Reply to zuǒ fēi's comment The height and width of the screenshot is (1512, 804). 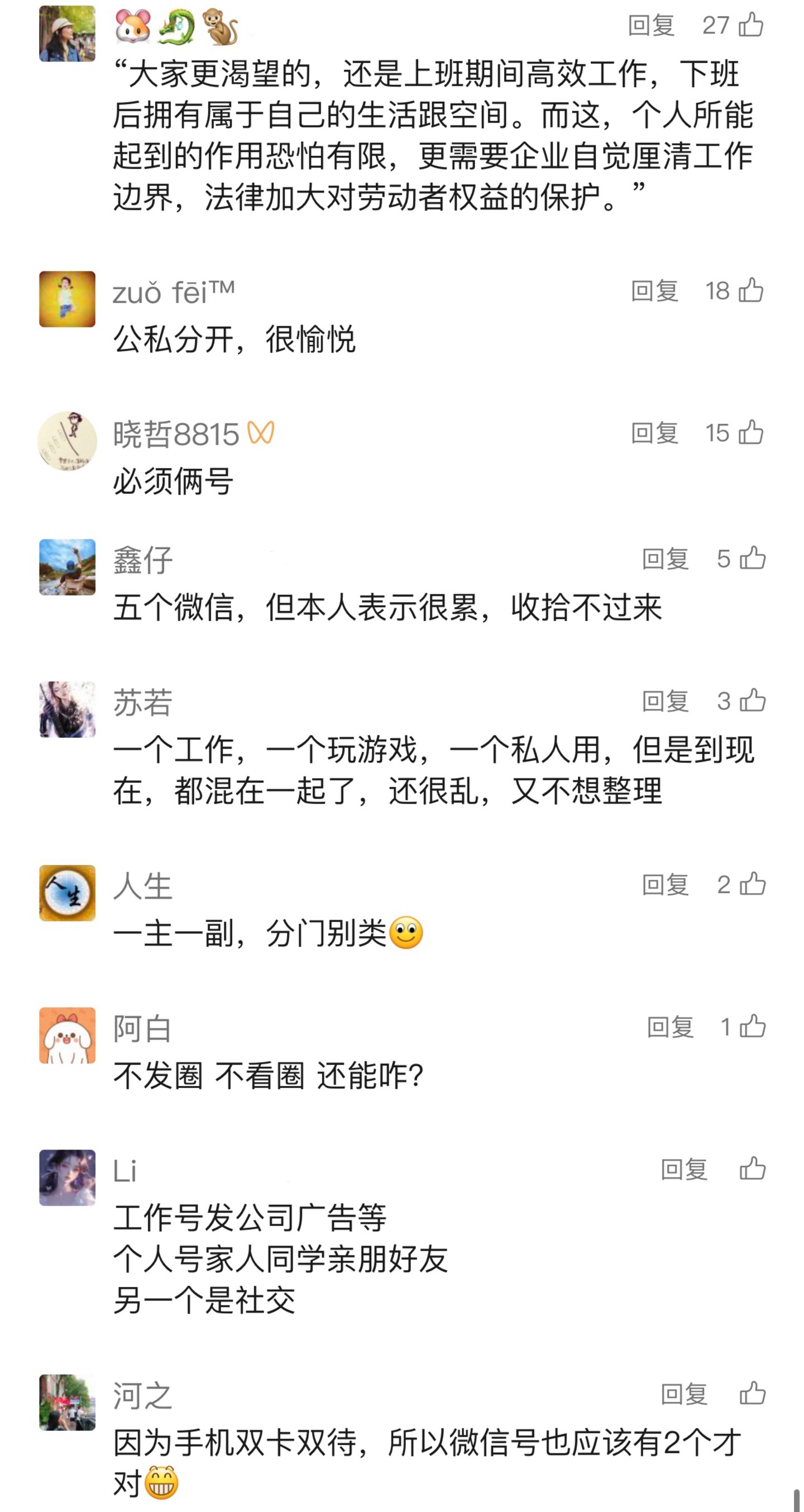(654, 291)
